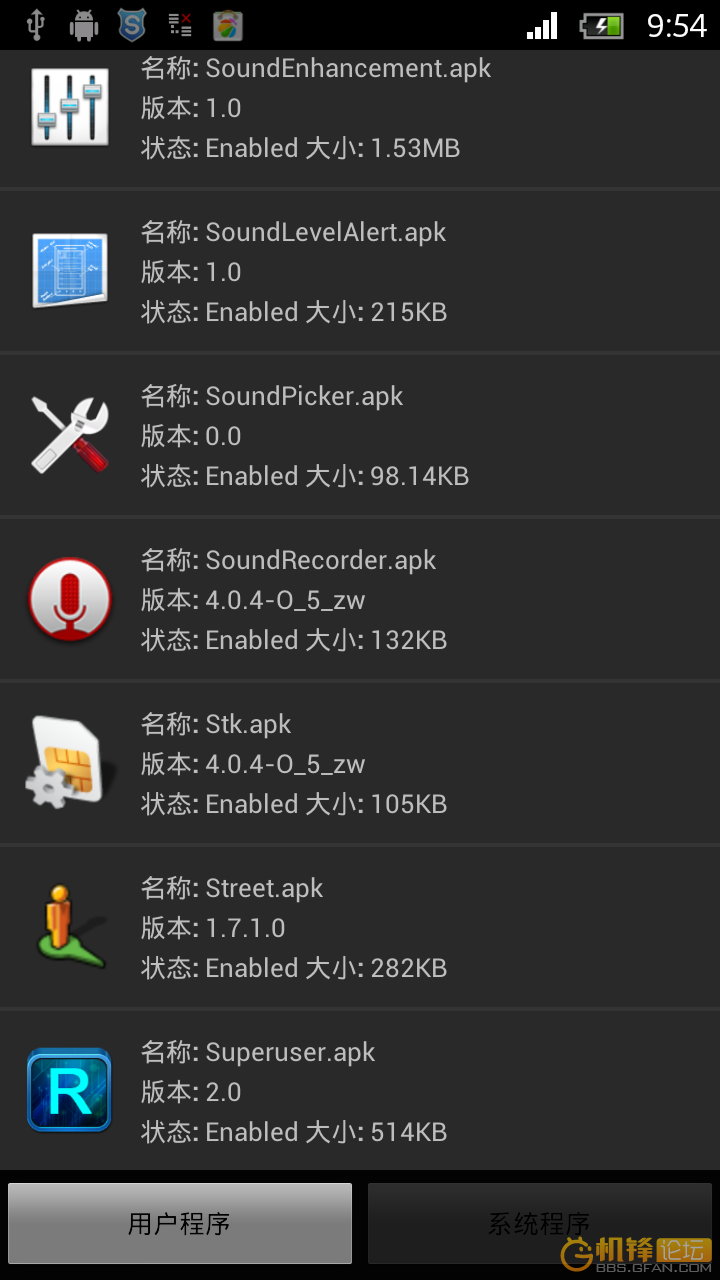This screenshot has height=1280, width=720.
Task: Choose the Stk.apk list item
Action: (360, 764)
